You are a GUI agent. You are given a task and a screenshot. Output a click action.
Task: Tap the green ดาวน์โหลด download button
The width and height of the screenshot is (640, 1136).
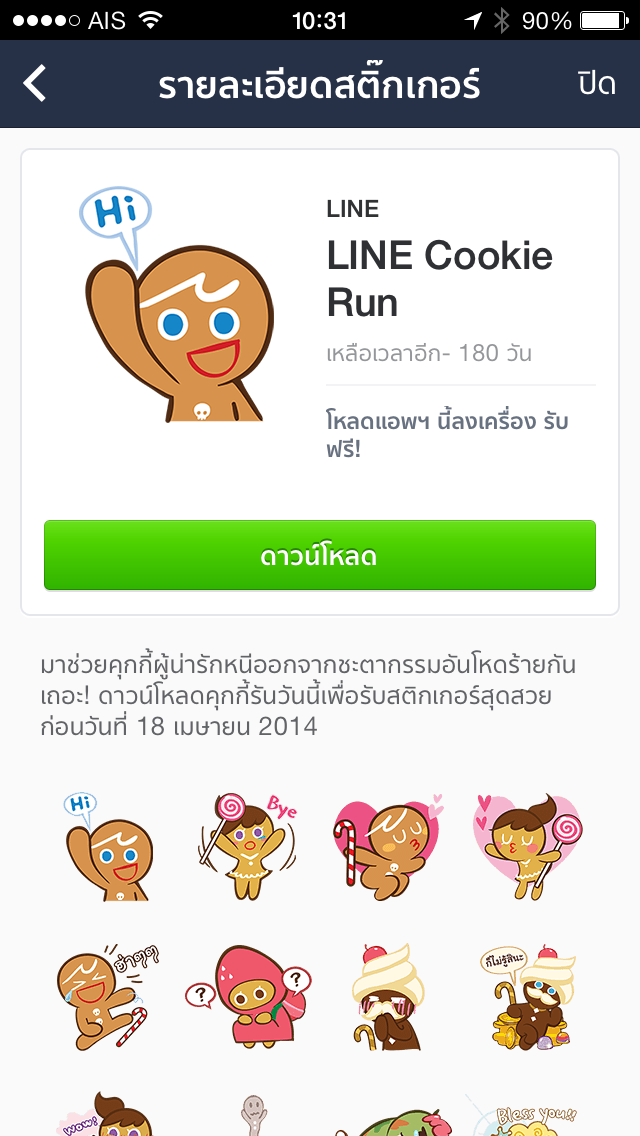(x=320, y=555)
